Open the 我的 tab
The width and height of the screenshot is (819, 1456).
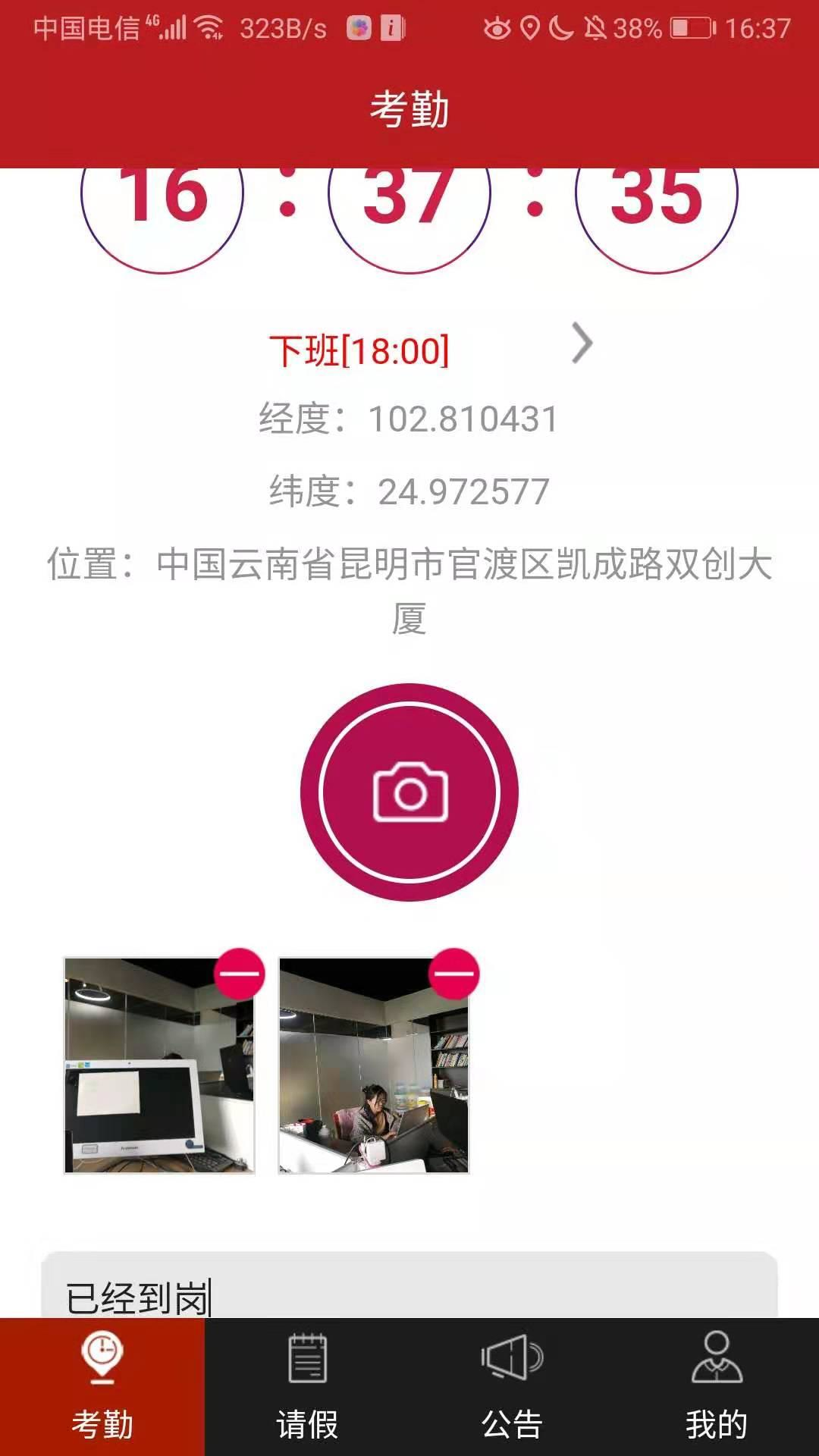pyautogui.click(x=717, y=1388)
